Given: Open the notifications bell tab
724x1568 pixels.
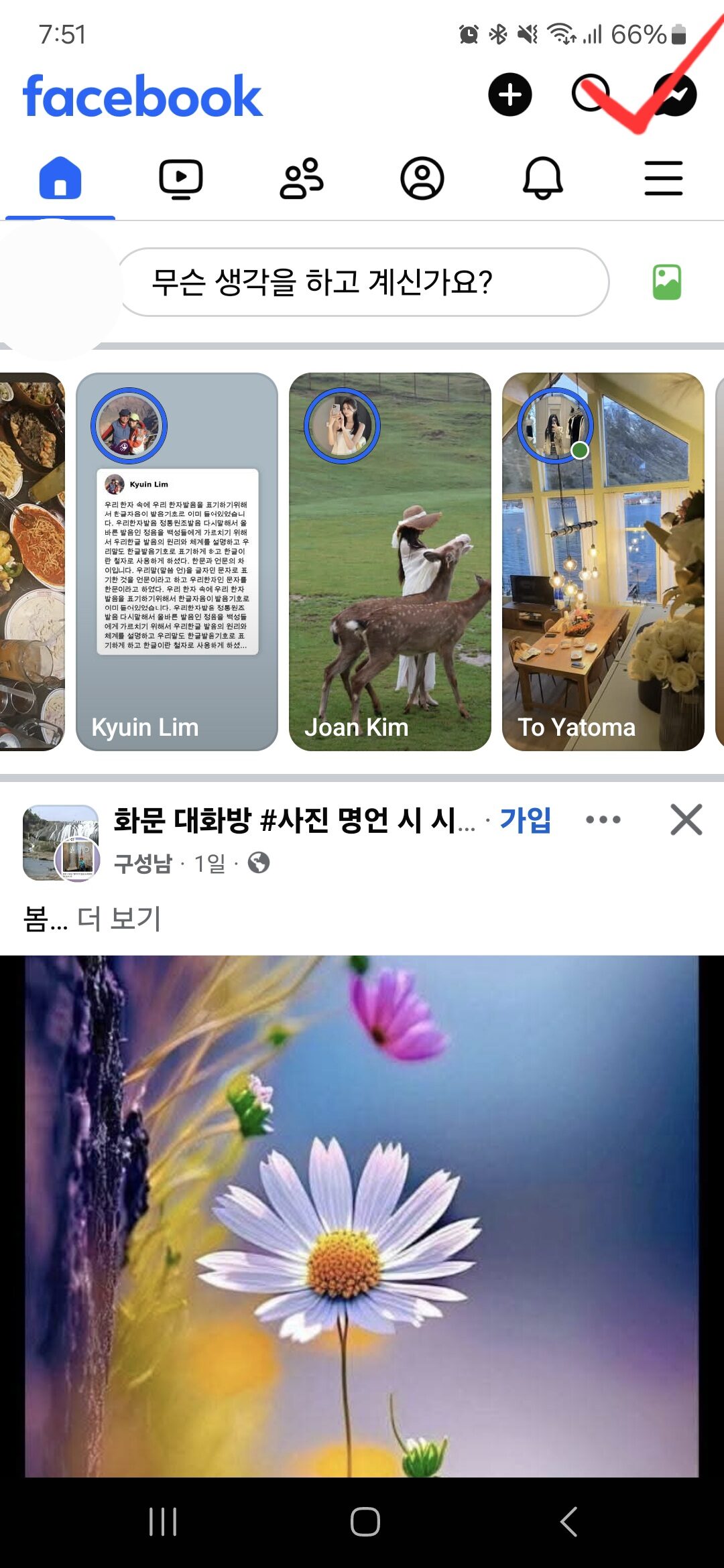Looking at the screenshot, I should (543, 178).
